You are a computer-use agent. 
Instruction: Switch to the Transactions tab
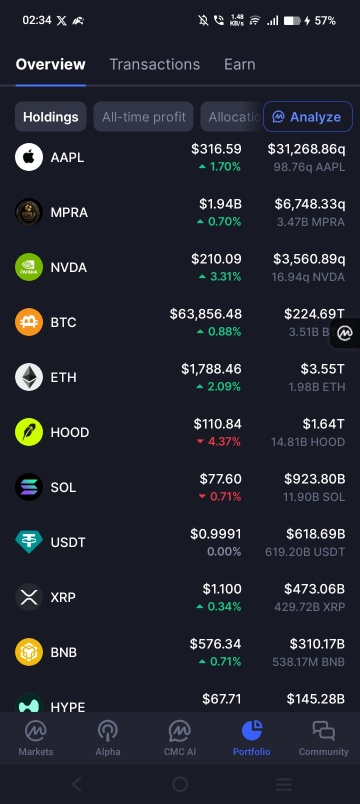[154, 65]
